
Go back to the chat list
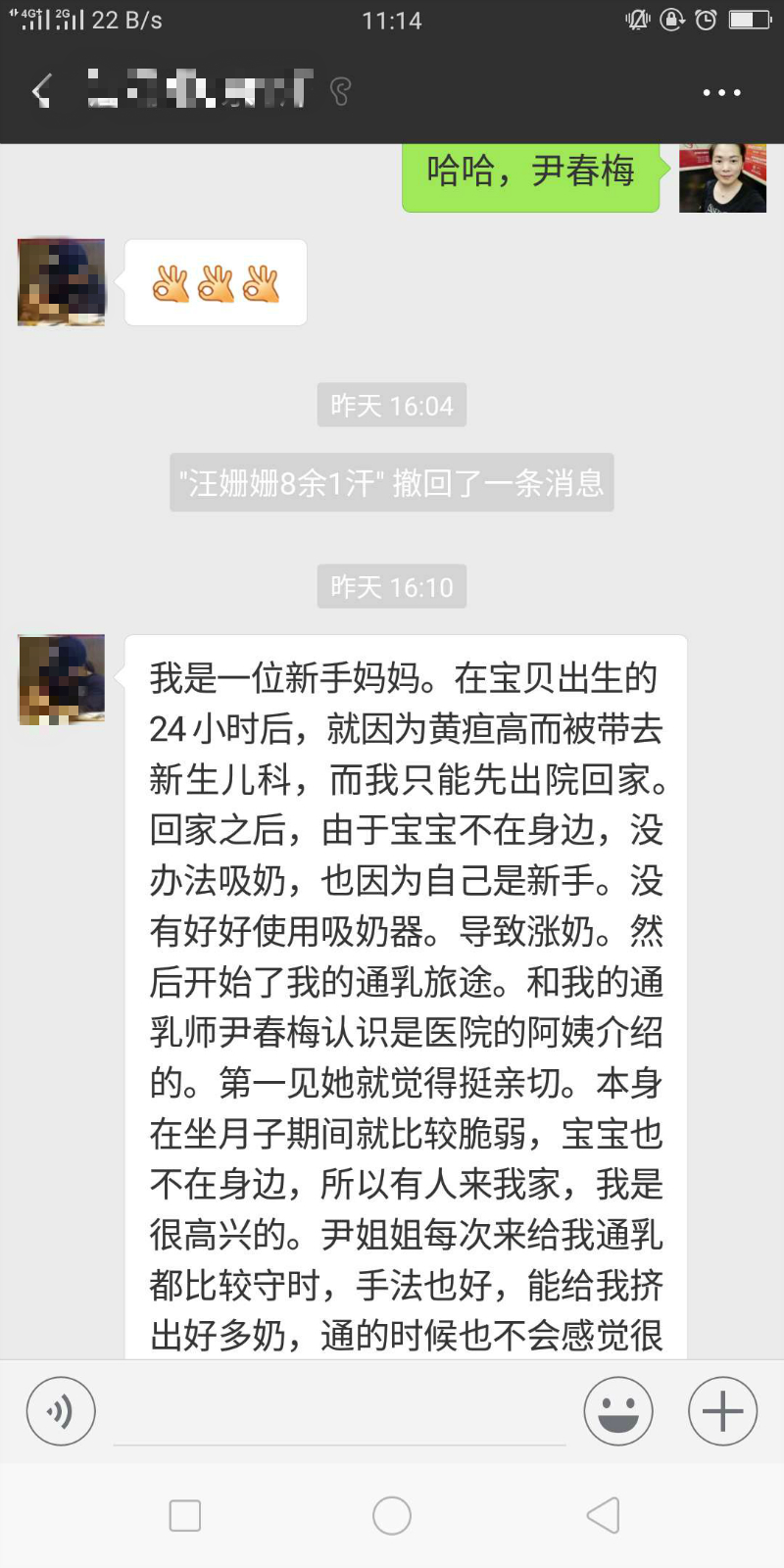click(41, 92)
